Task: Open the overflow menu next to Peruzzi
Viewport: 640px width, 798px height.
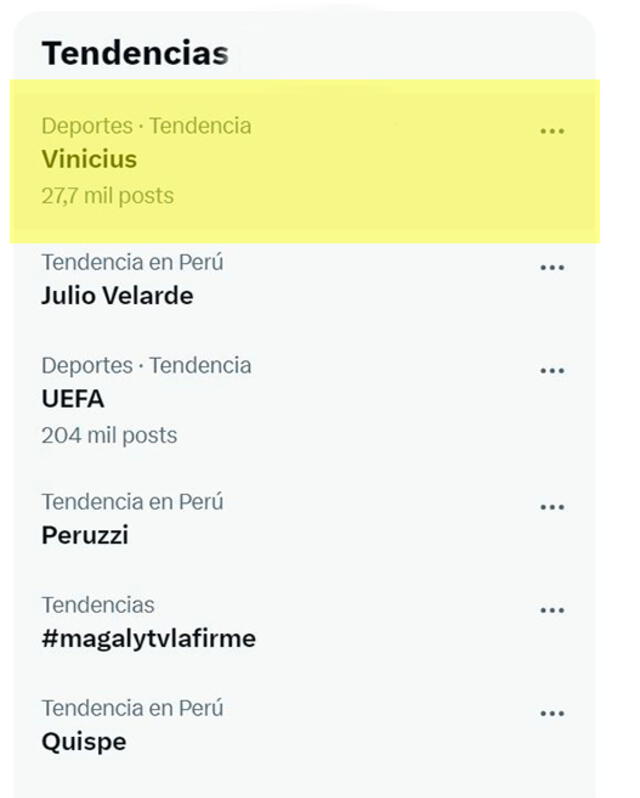Action: click(x=552, y=507)
